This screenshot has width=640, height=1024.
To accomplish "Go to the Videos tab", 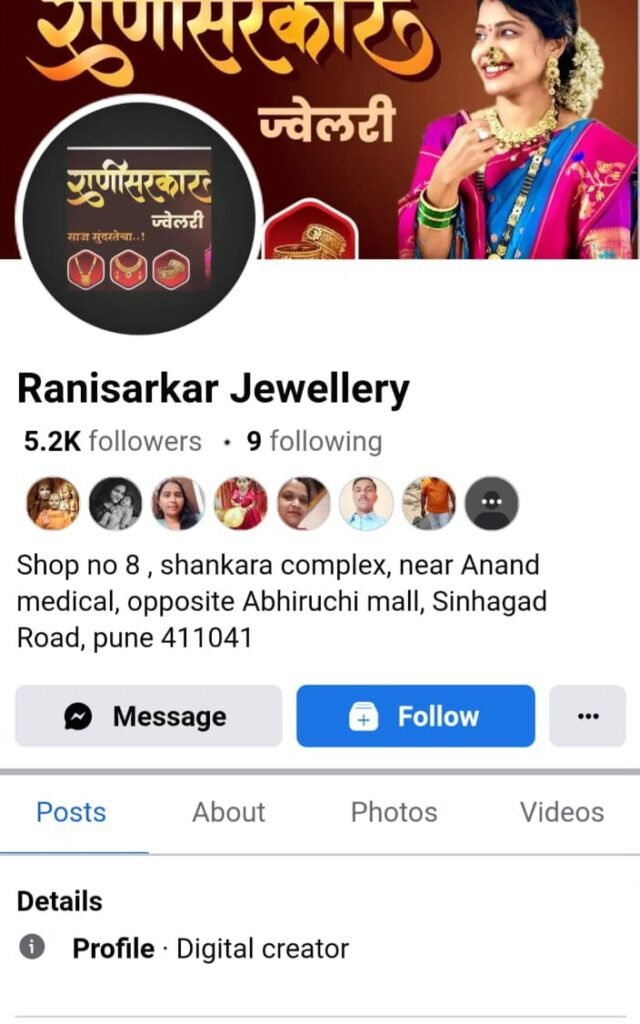I will point(561,812).
